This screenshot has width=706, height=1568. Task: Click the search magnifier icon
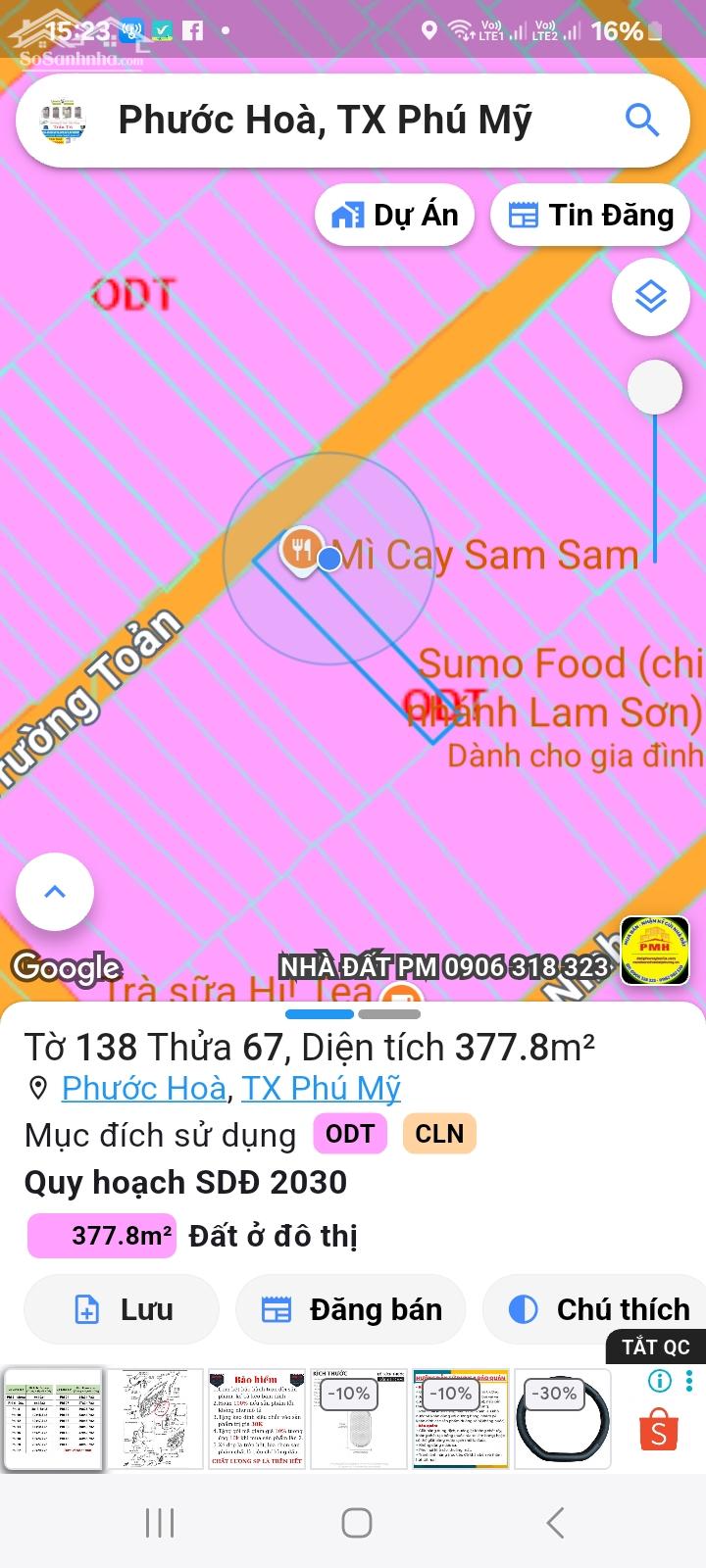[642, 120]
